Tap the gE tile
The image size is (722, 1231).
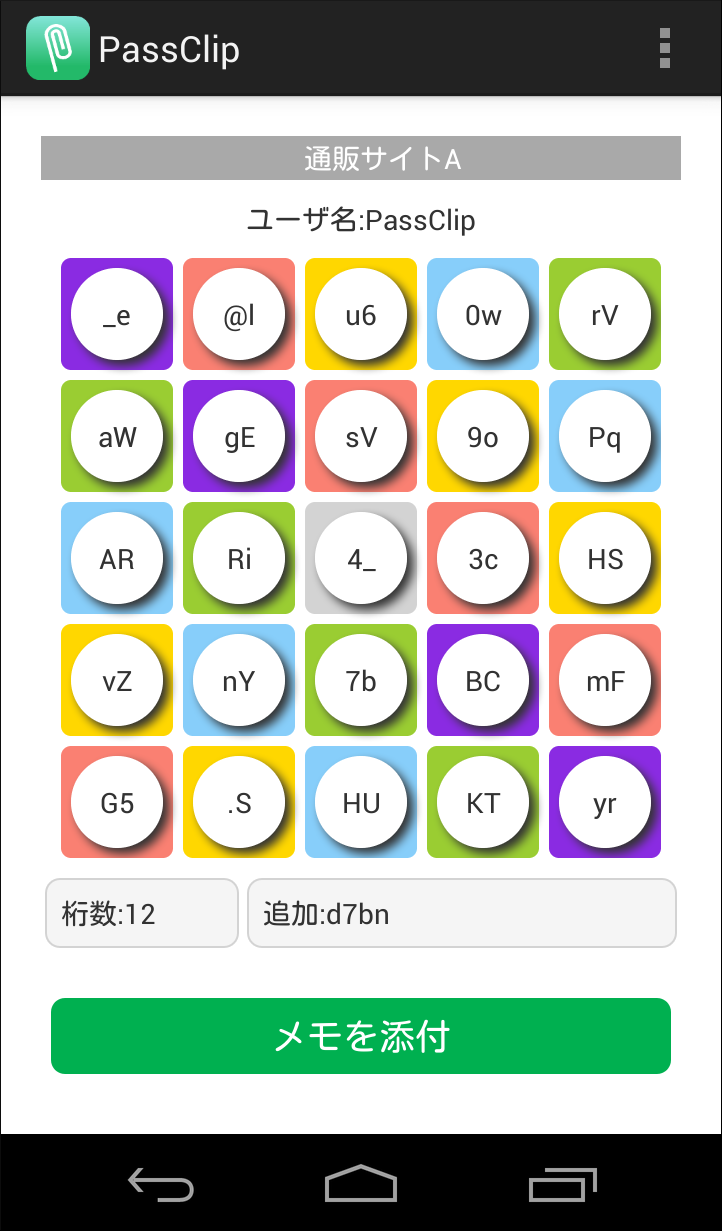tap(239, 436)
